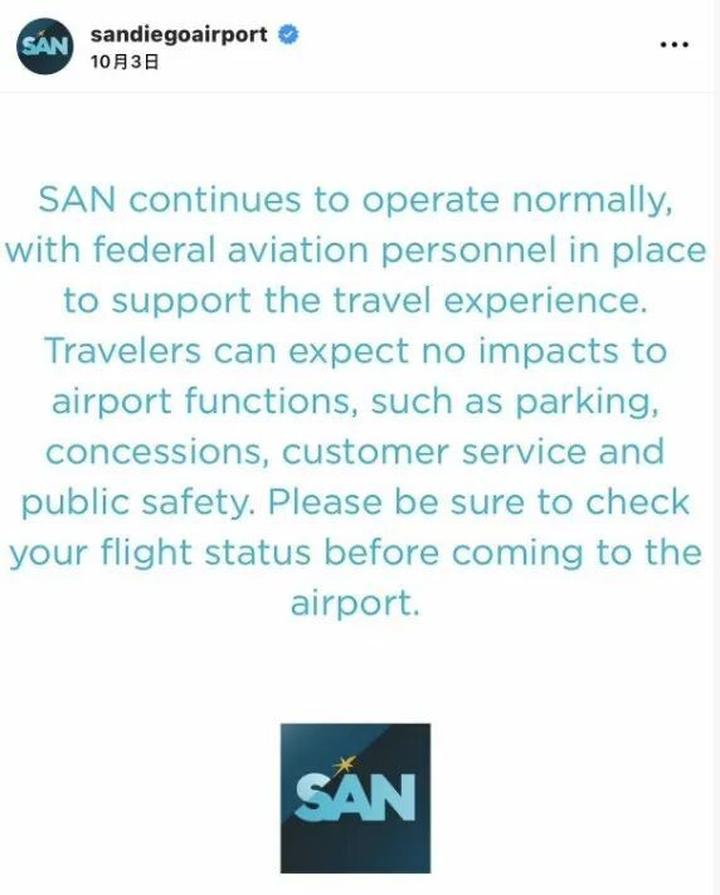This screenshot has height=895, width=720.
Task: Open the sandiegoairport username link
Action: point(178,34)
